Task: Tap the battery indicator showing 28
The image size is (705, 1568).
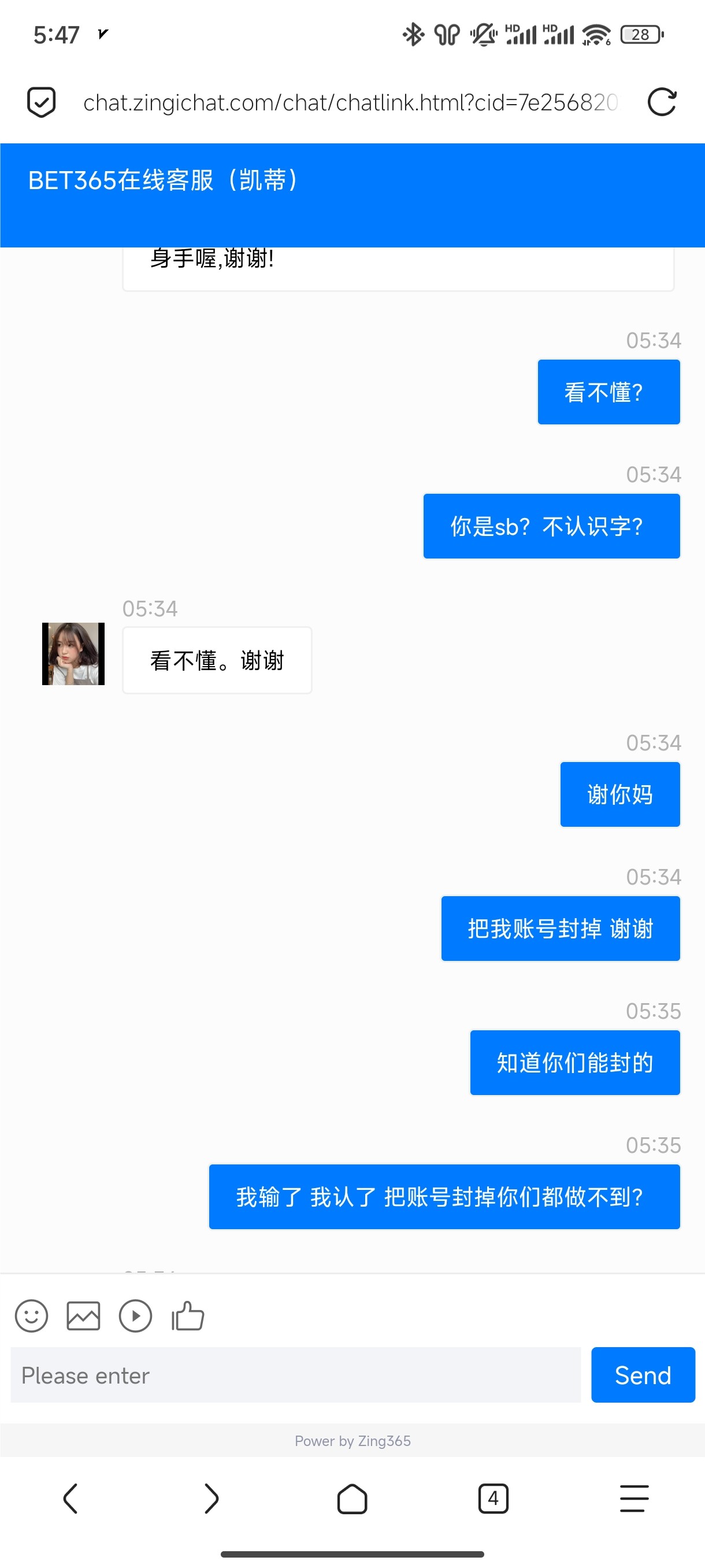Action: tap(640, 35)
